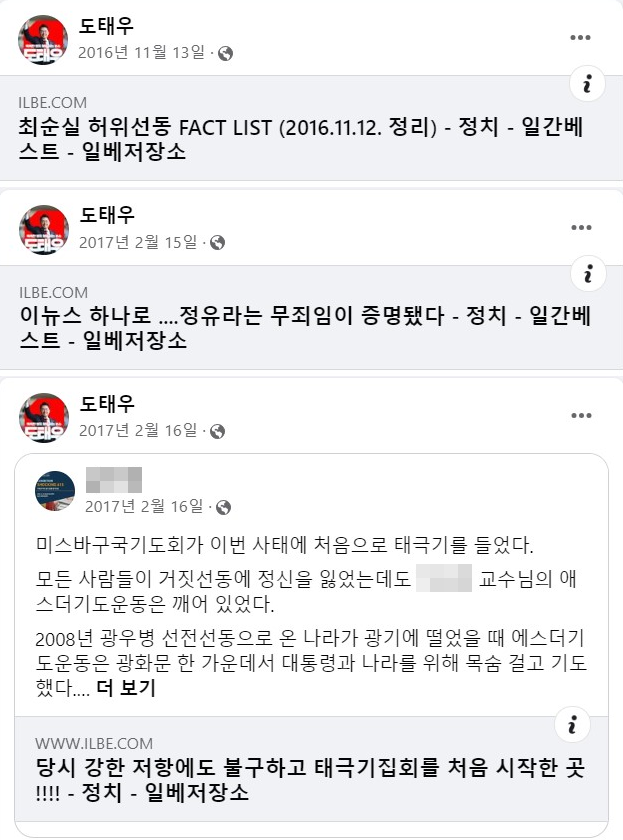Open overflow menu on 2016년 11월 13일 post
This screenshot has height=840, width=623.
click(x=580, y=38)
